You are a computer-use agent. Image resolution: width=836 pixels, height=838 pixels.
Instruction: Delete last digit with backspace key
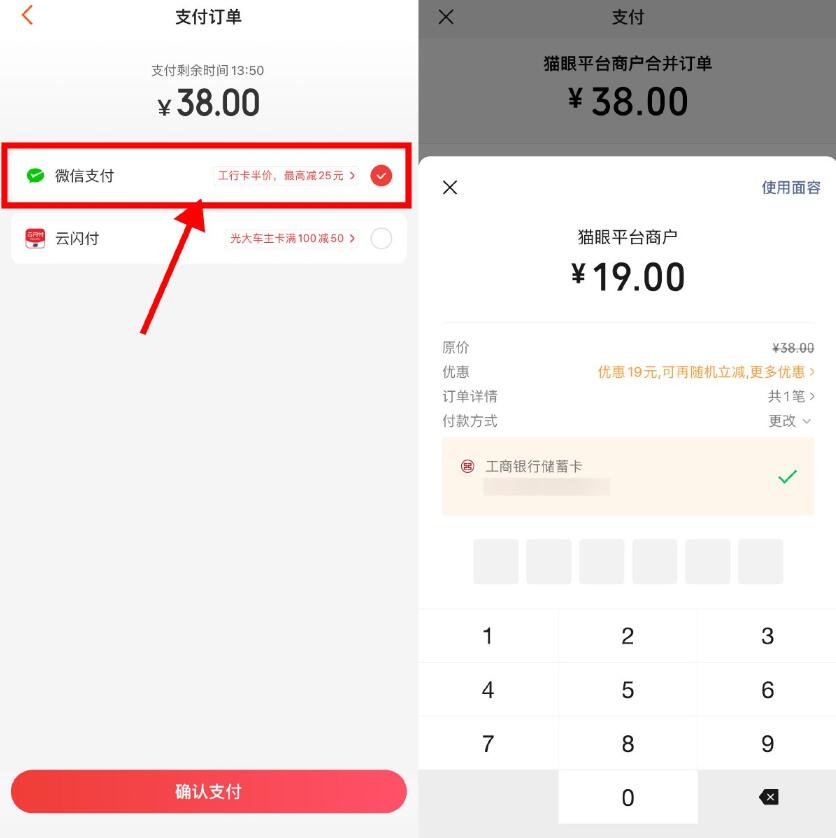[x=768, y=798]
